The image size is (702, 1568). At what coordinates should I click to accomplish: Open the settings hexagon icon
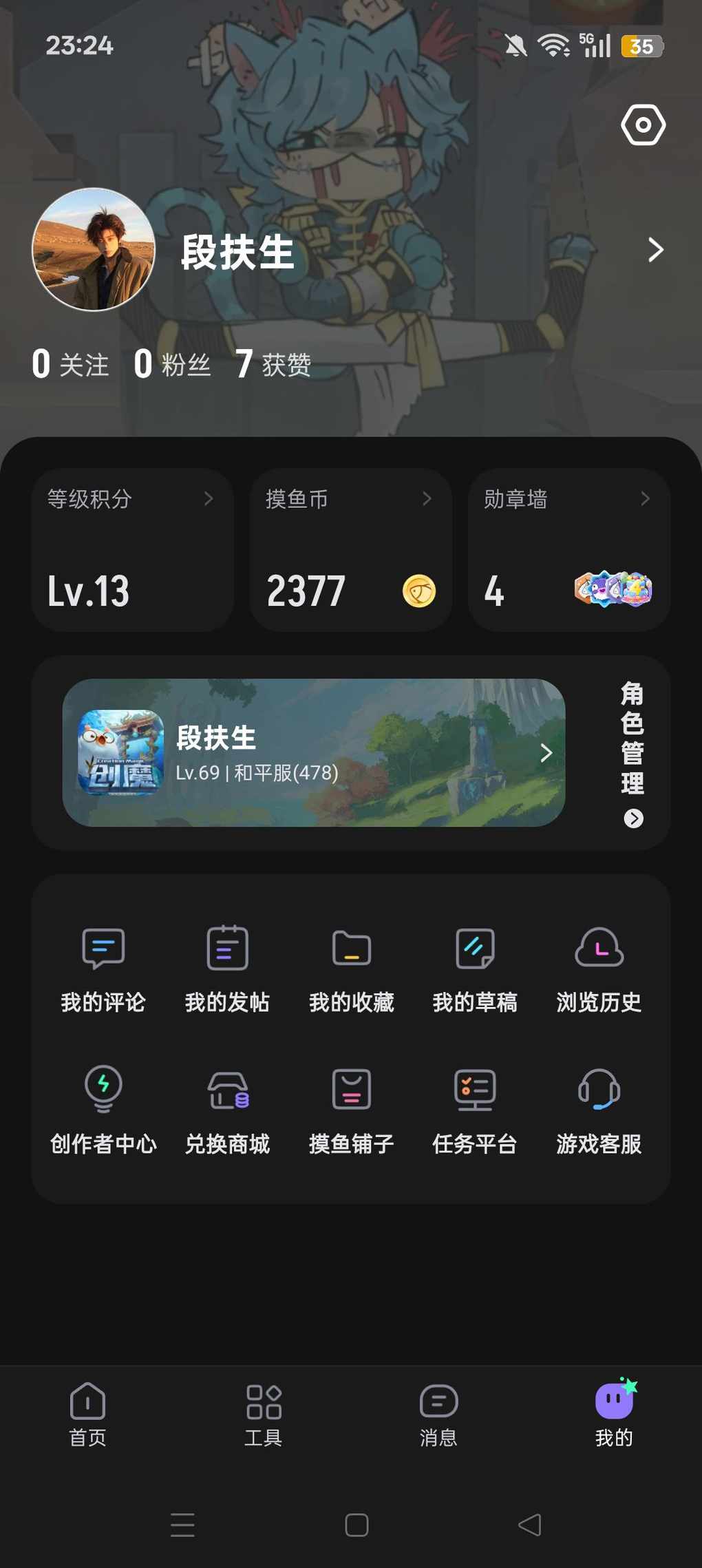[x=643, y=125]
